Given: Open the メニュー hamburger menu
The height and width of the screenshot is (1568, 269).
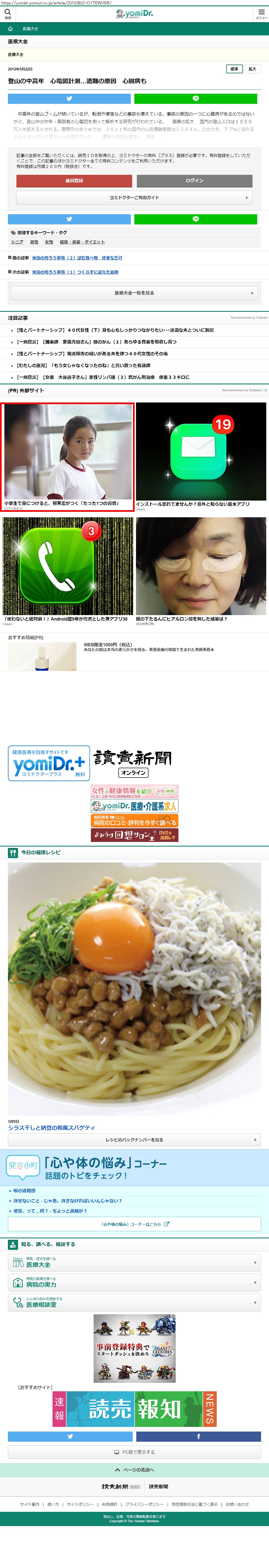Looking at the screenshot, I should (x=261, y=13).
